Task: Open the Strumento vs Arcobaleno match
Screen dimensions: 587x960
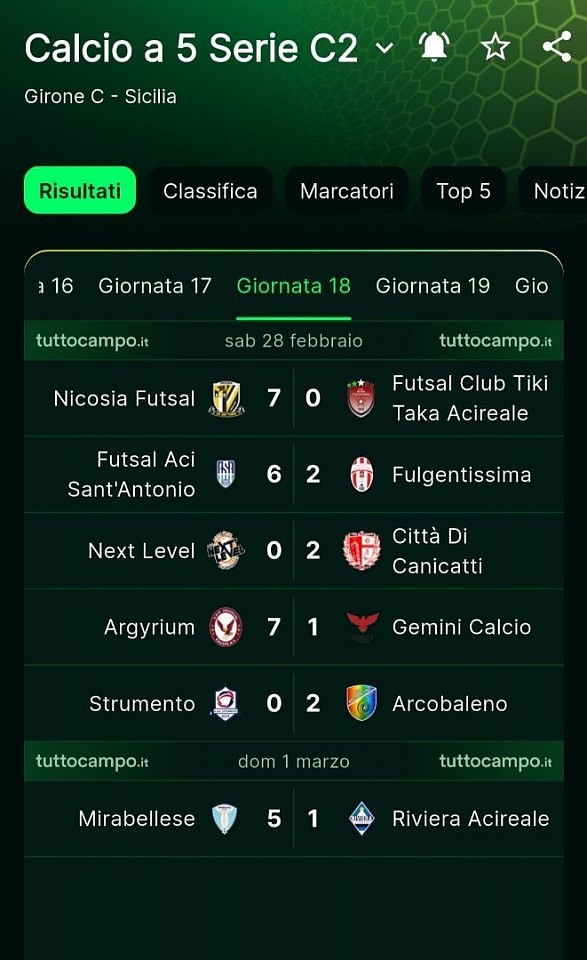Action: (294, 703)
